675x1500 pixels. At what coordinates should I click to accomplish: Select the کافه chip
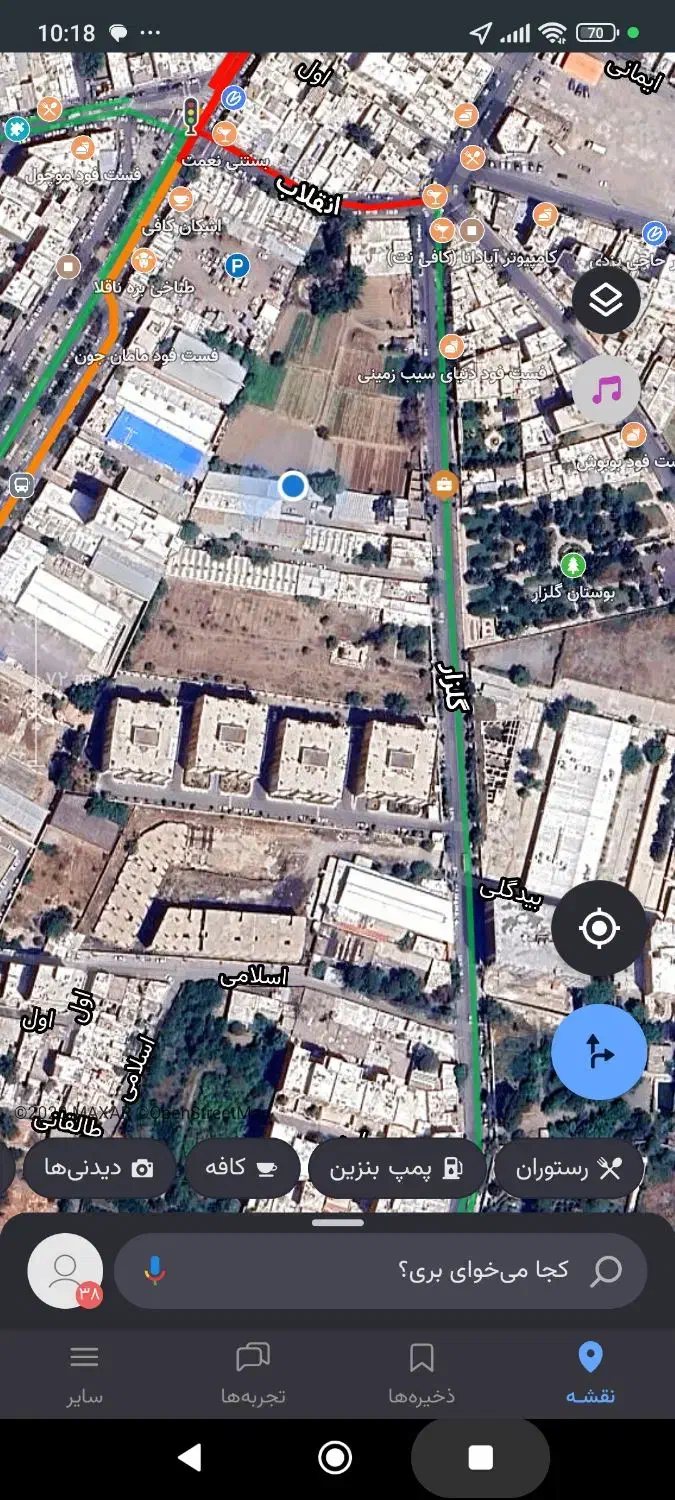coord(242,1168)
